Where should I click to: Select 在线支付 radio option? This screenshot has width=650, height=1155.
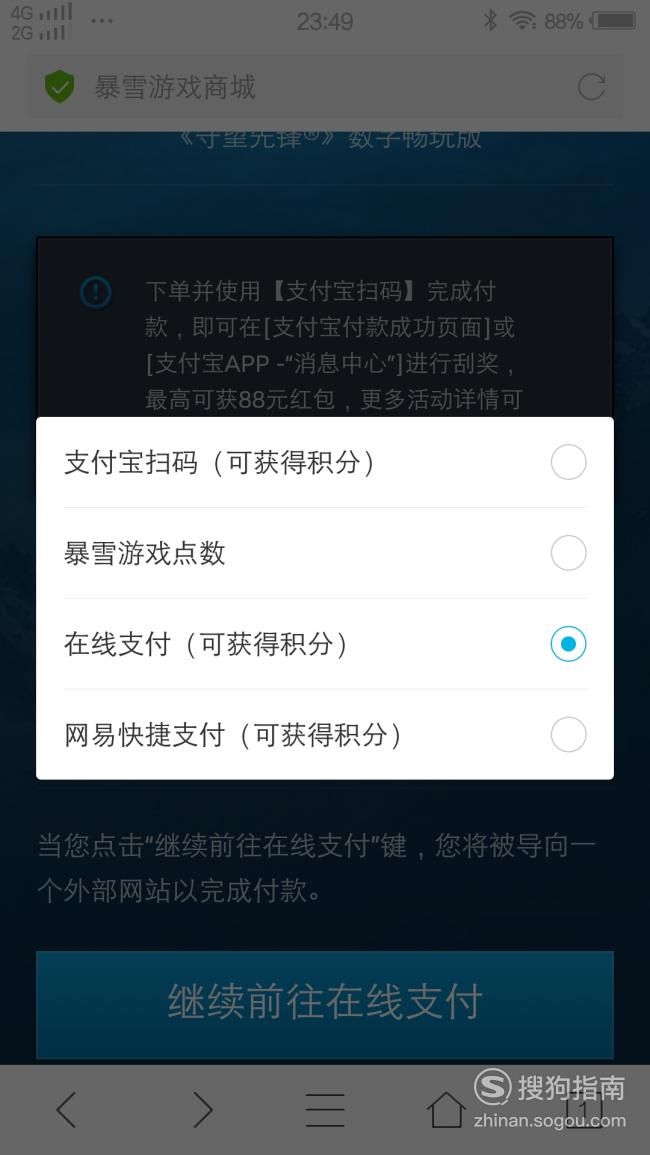pyautogui.click(x=325, y=644)
